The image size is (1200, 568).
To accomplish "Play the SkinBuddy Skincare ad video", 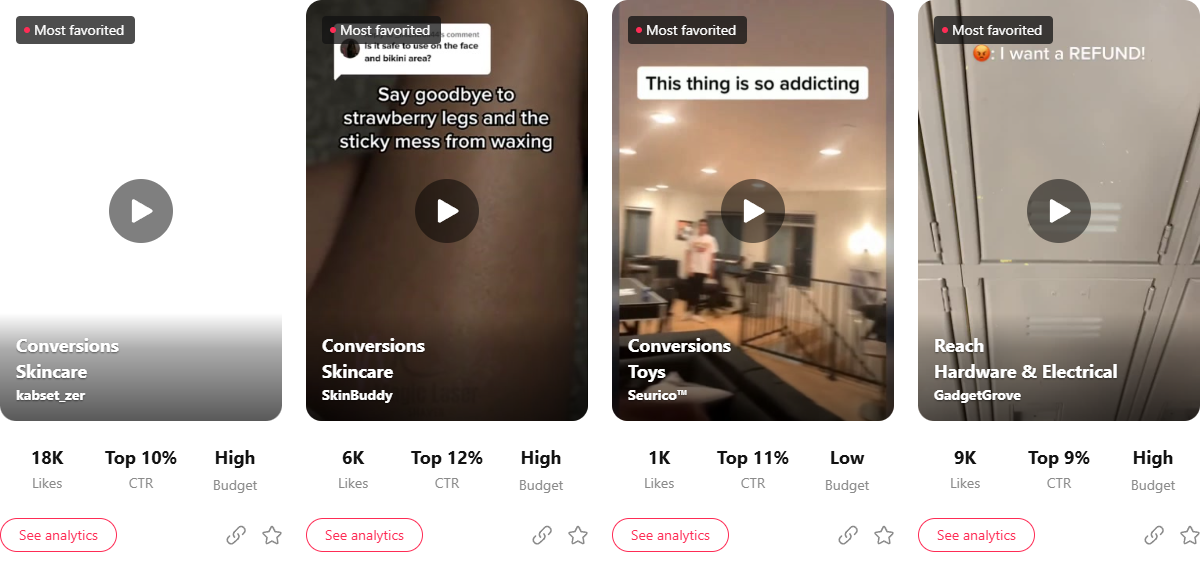I will pos(447,211).
